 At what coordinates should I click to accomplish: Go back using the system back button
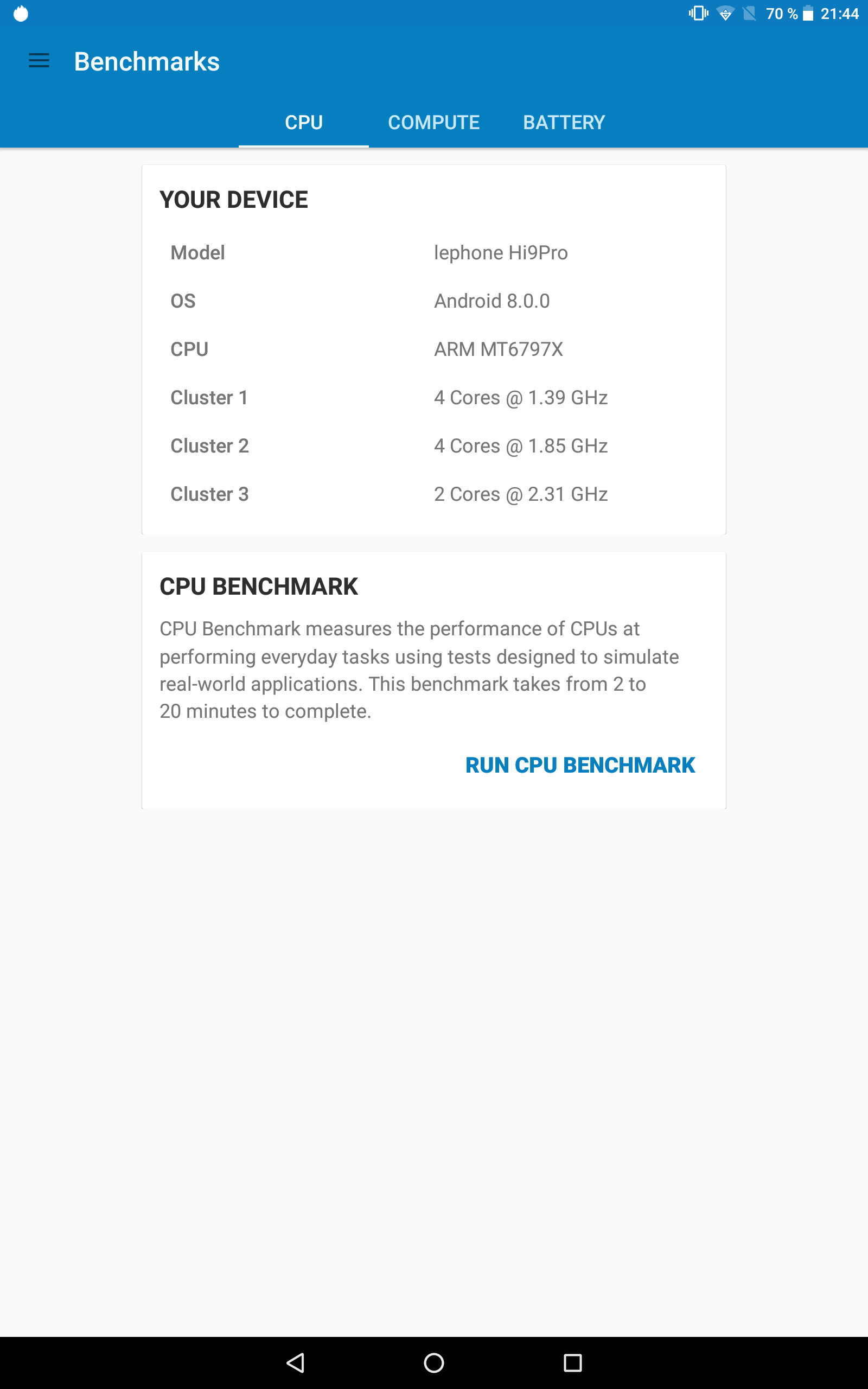coord(295,1362)
